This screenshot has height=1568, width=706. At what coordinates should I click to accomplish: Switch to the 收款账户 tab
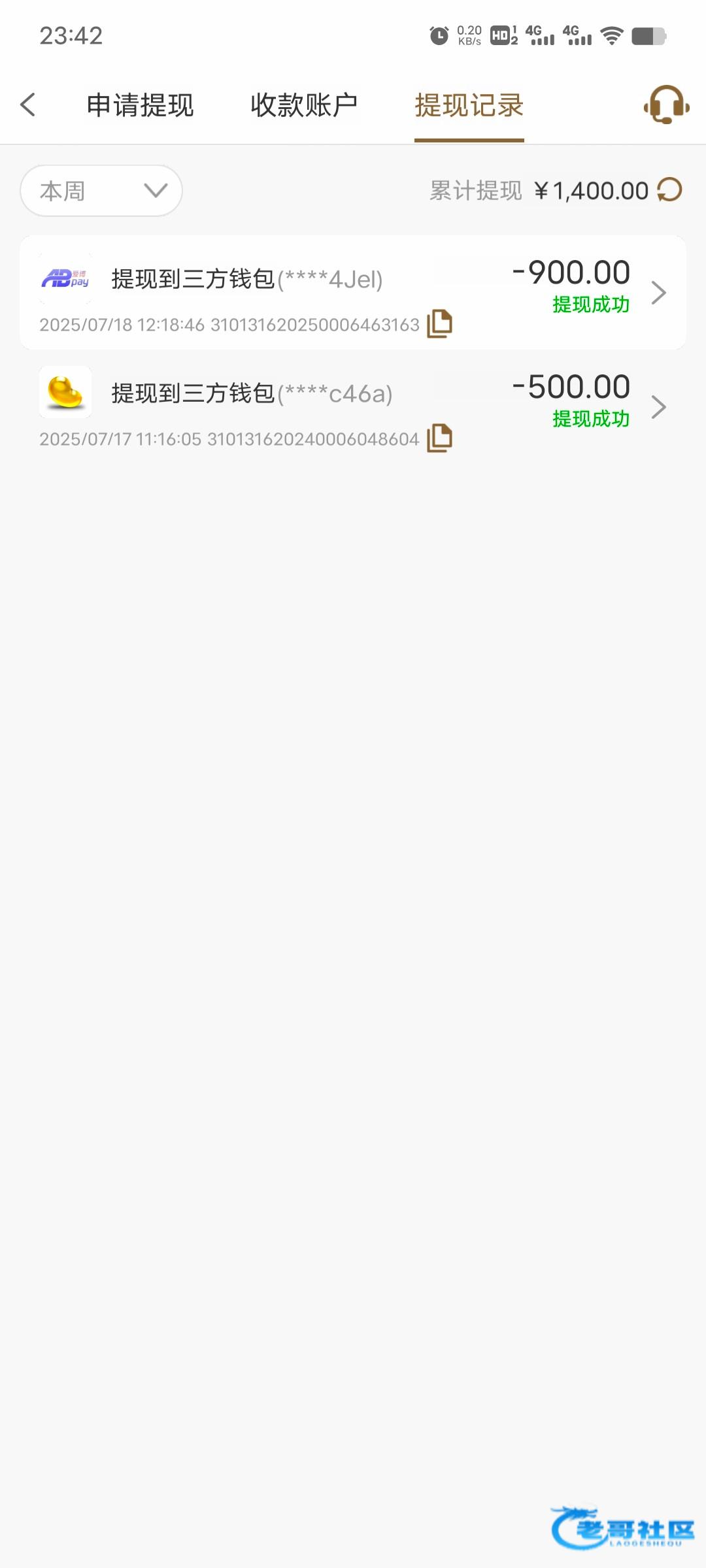click(x=304, y=105)
